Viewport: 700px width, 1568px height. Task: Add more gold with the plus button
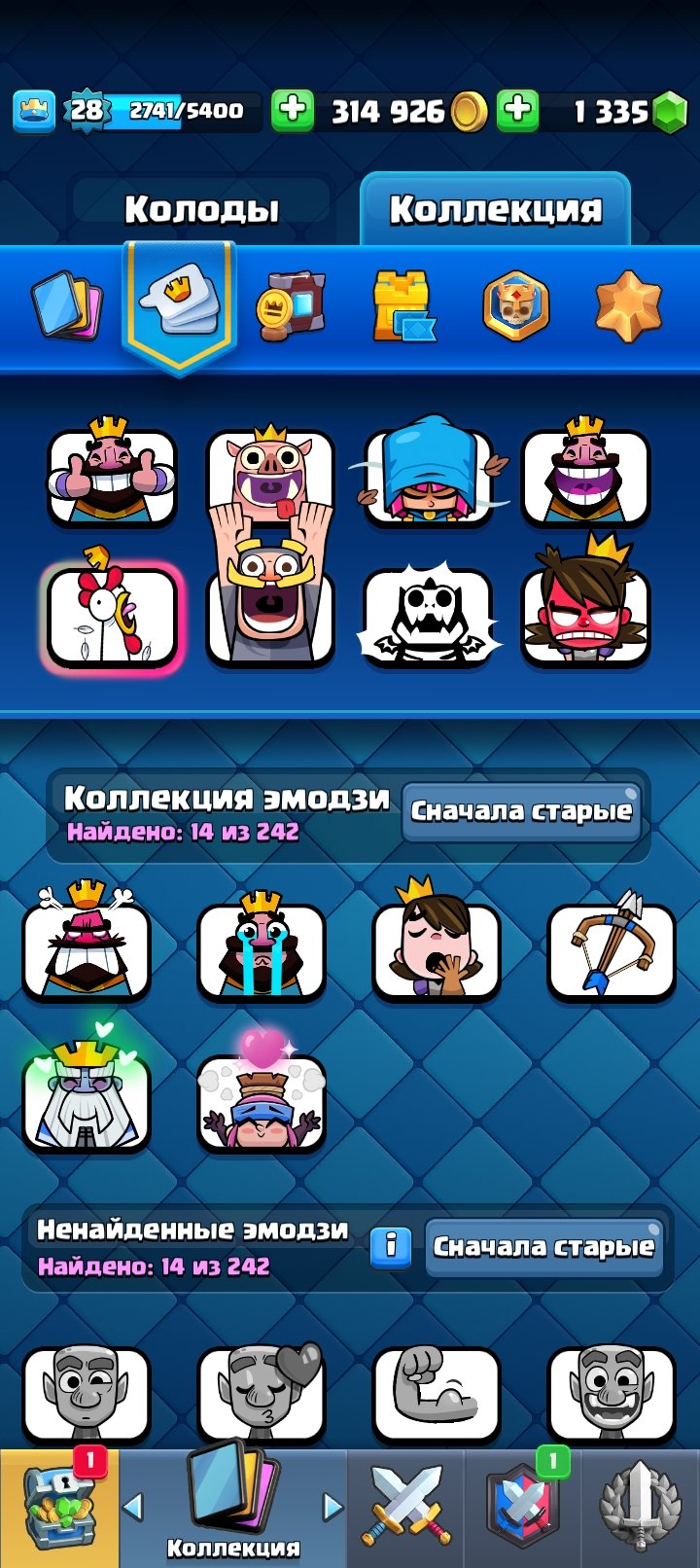coord(292,111)
